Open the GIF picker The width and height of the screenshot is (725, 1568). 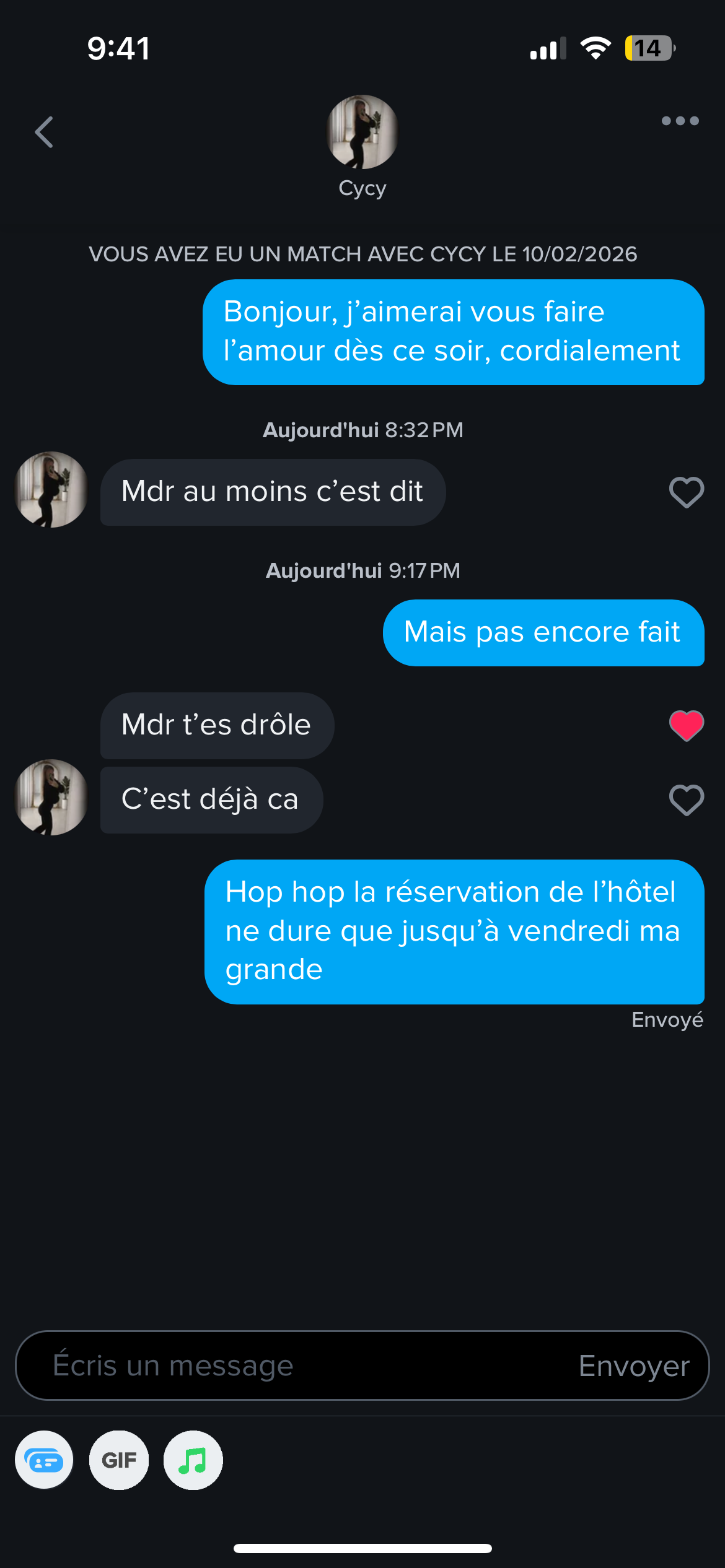(x=119, y=1460)
